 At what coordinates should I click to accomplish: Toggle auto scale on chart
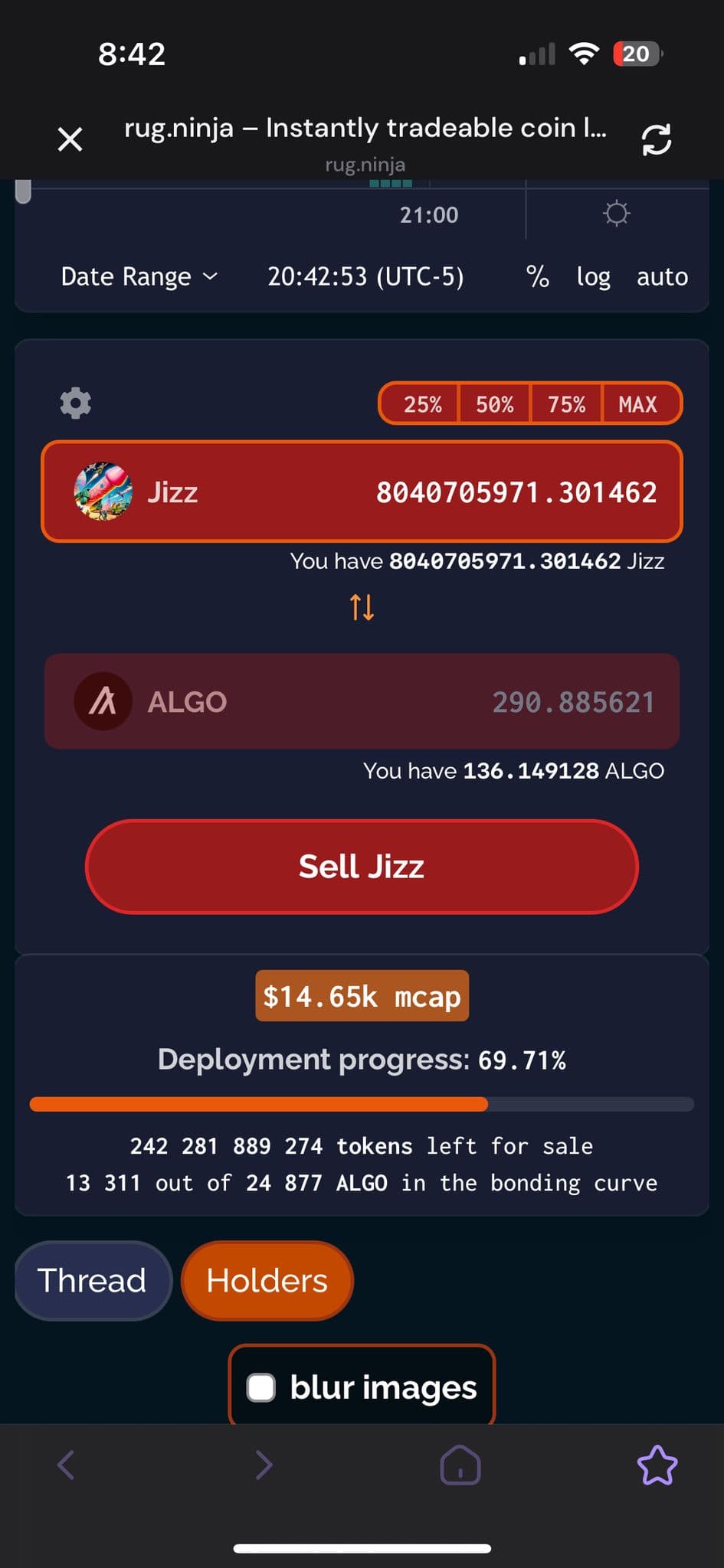662,276
